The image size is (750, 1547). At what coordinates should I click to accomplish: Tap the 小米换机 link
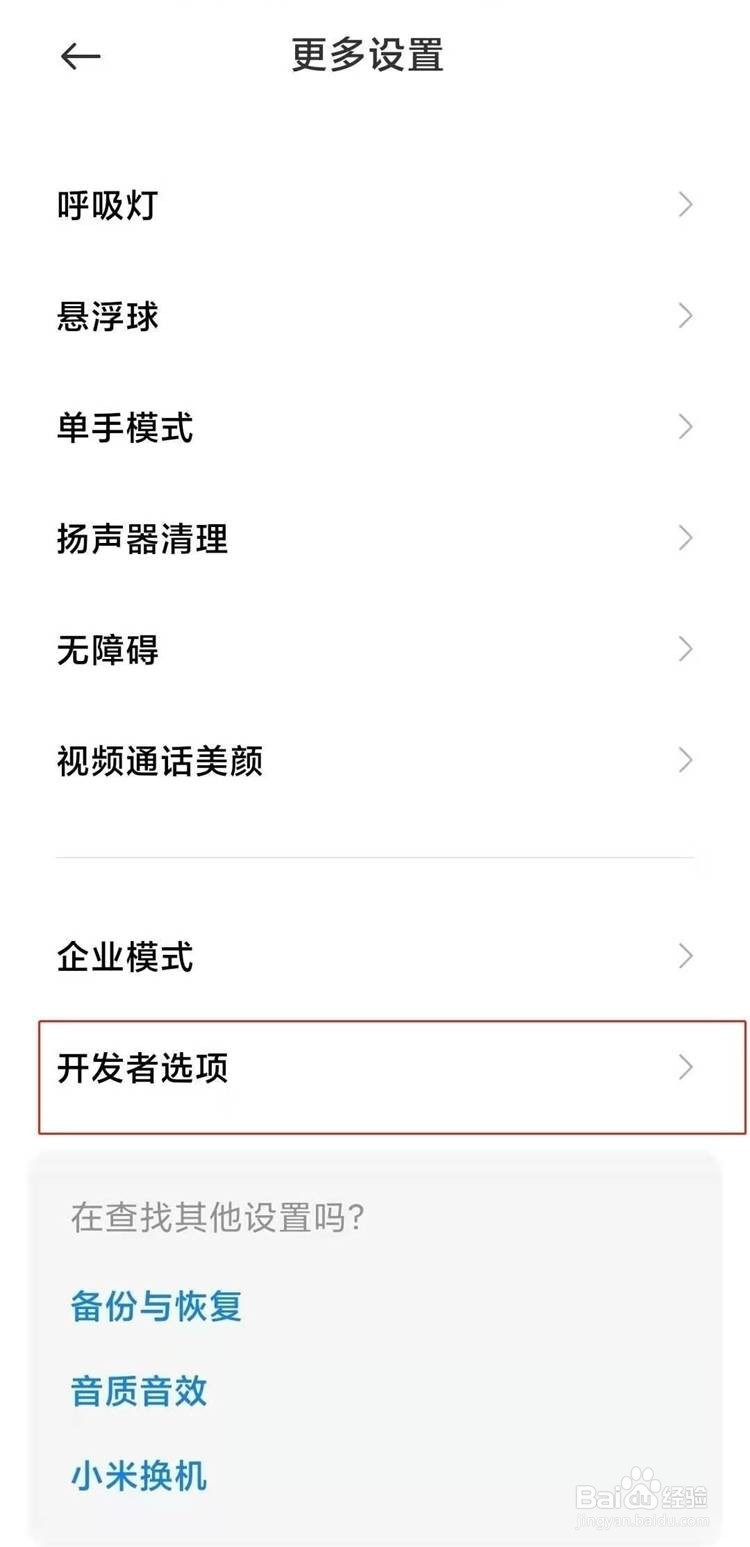pyautogui.click(x=139, y=1476)
